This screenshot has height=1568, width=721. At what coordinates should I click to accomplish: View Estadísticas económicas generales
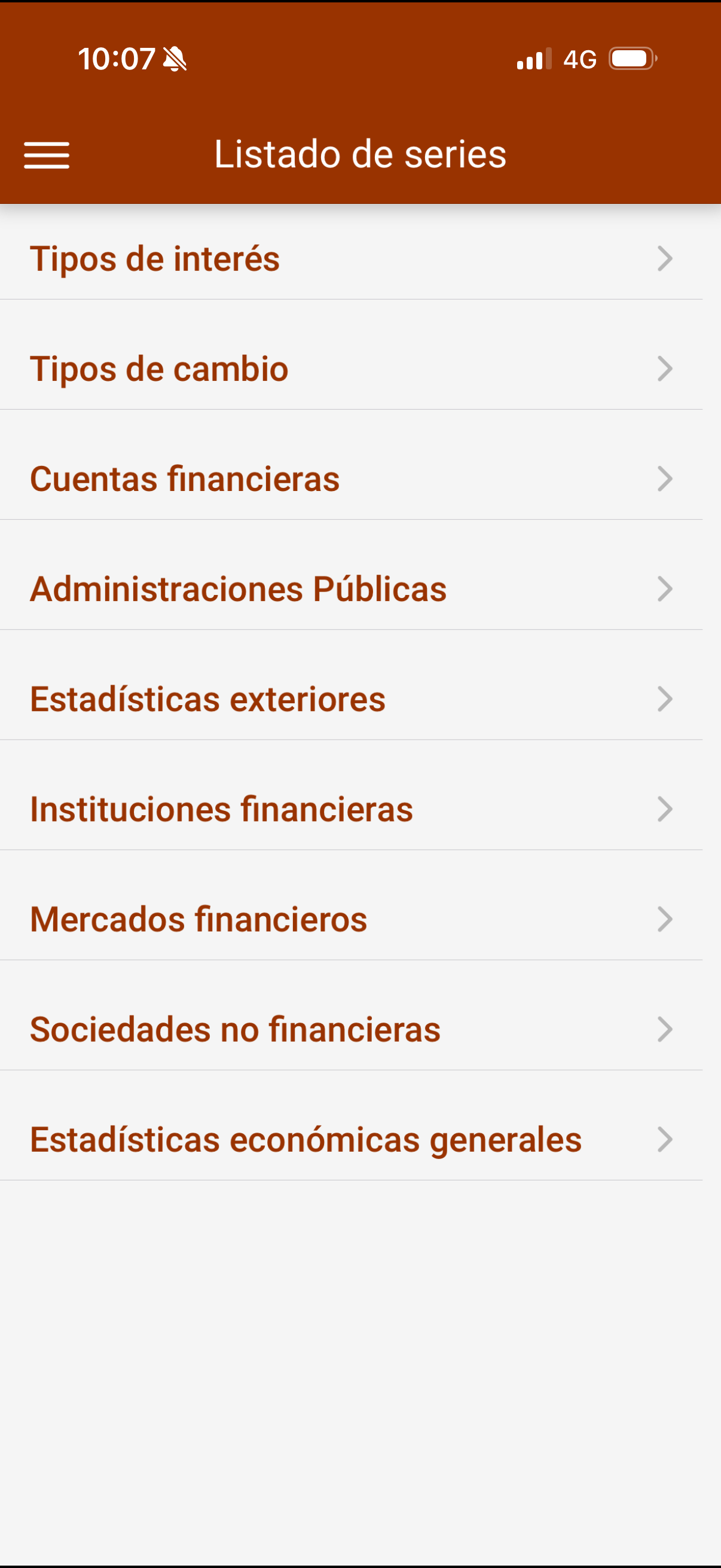350,1140
